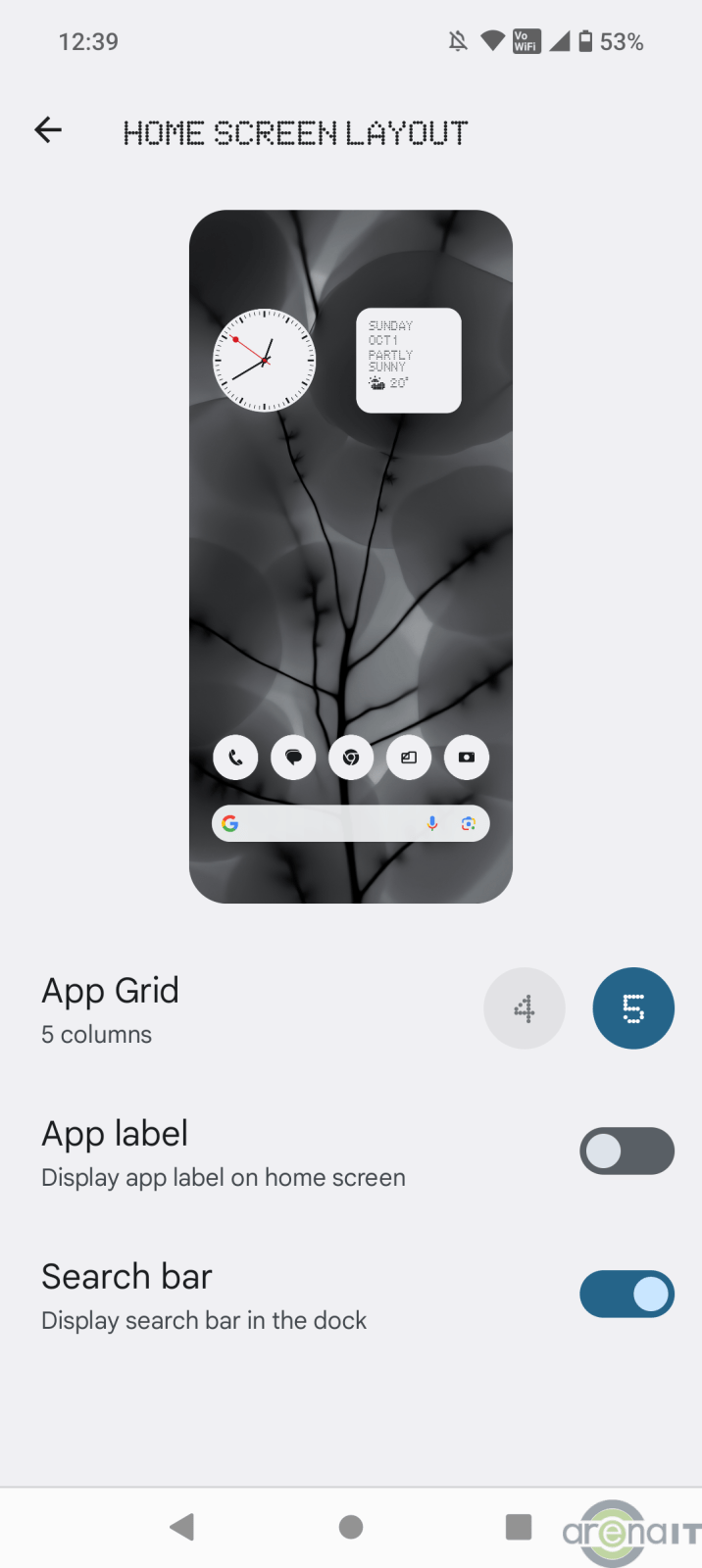Turn off the Search bar switch
This screenshot has height=1568, width=702.
click(627, 1295)
